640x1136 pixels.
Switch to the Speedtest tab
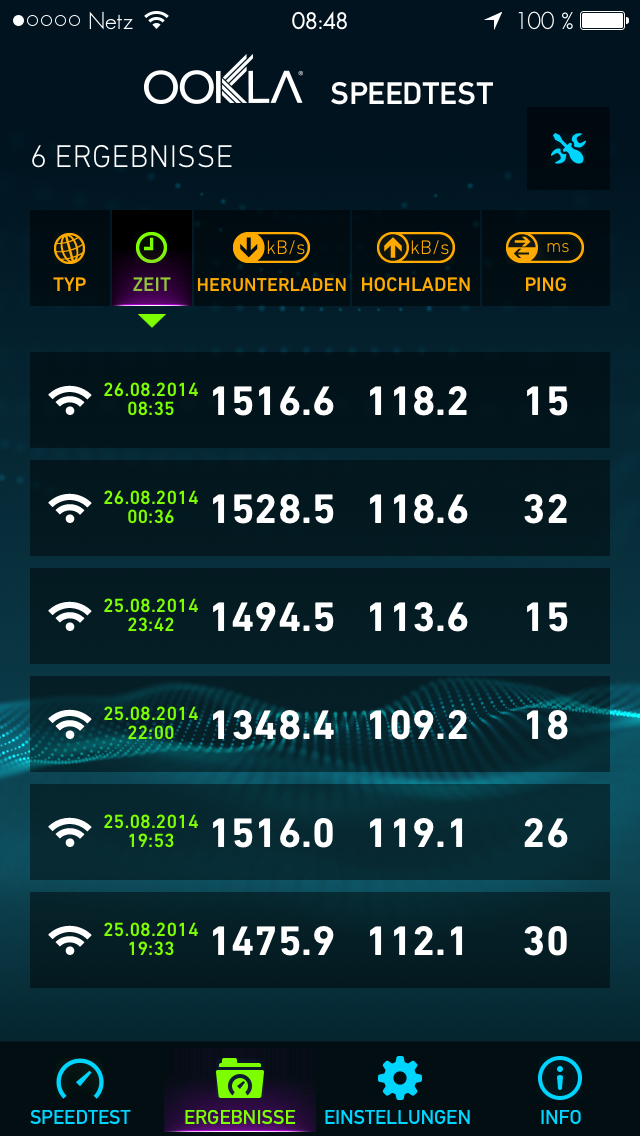tap(80, 1092)
